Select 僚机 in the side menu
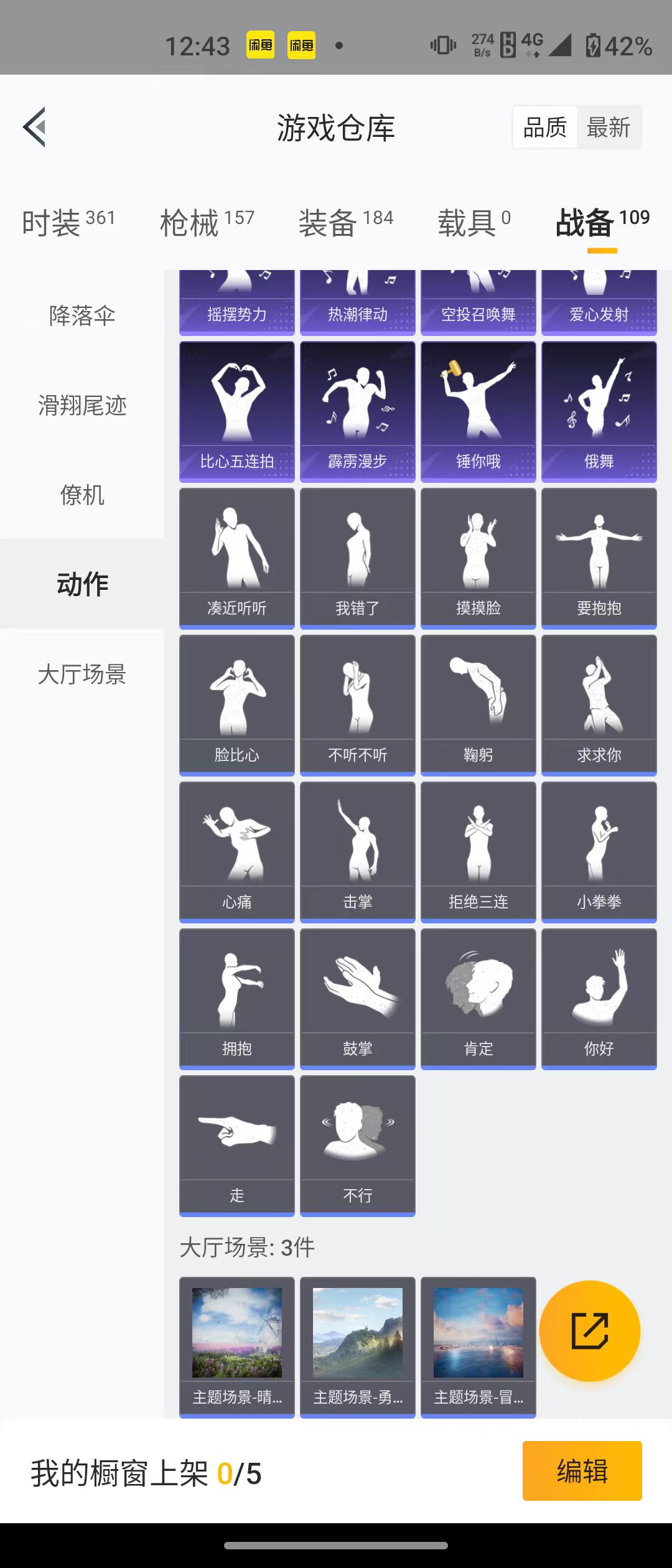This screenshot has height=1568, width=672. (82, 495)
